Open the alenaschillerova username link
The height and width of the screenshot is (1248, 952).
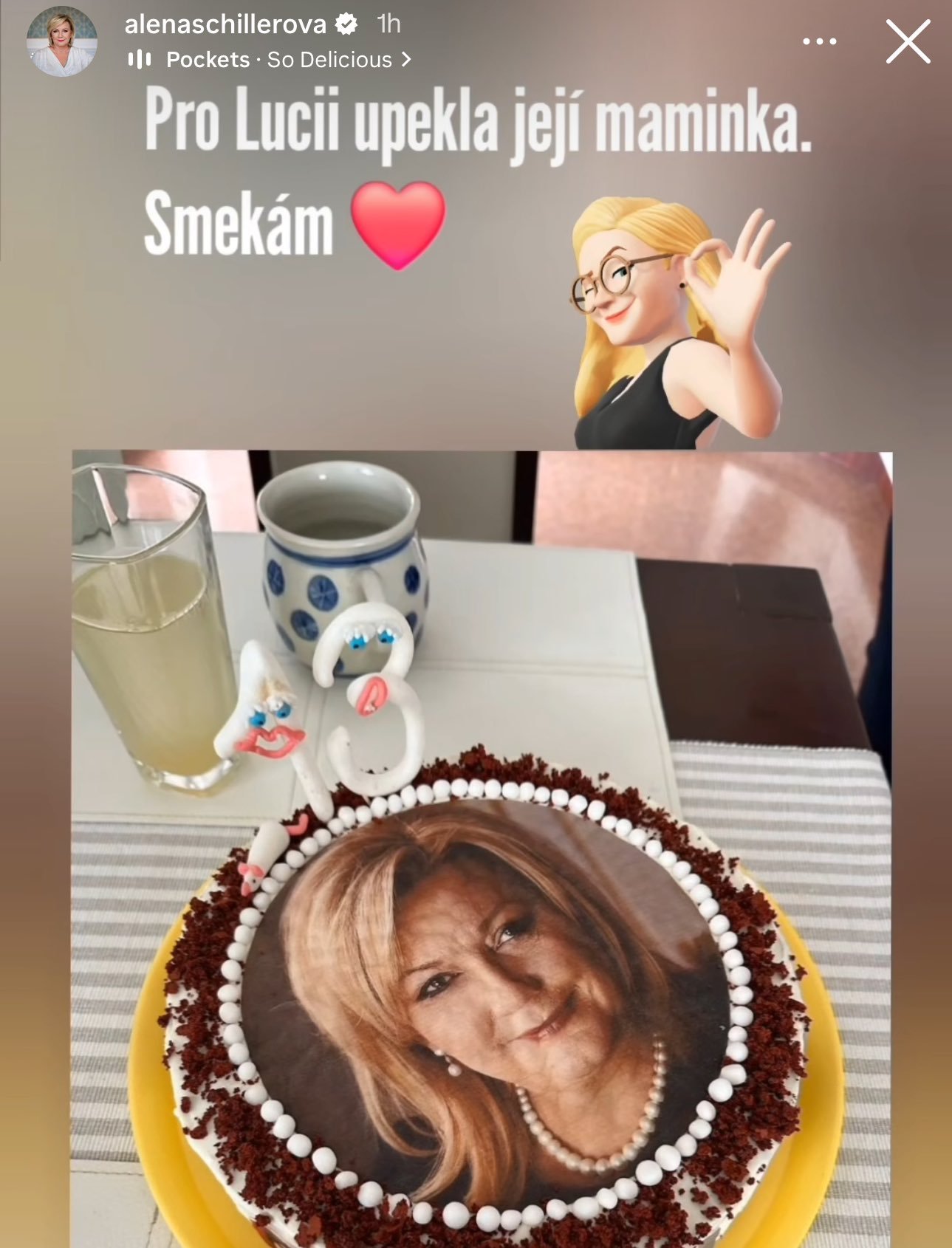click(225, 24)
